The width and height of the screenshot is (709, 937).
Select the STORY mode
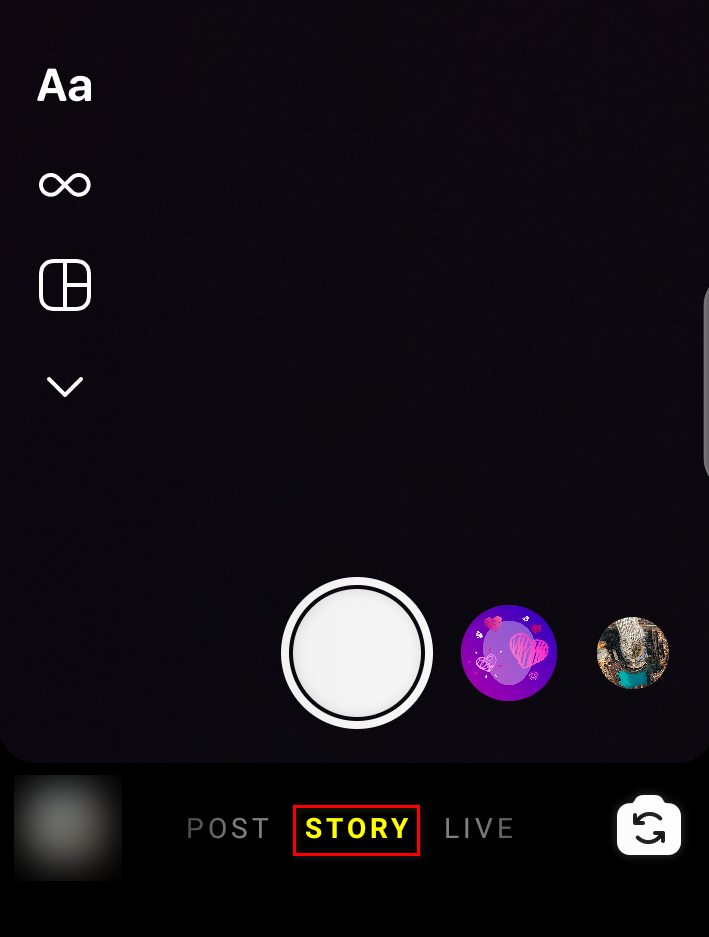tap(357, 829)
